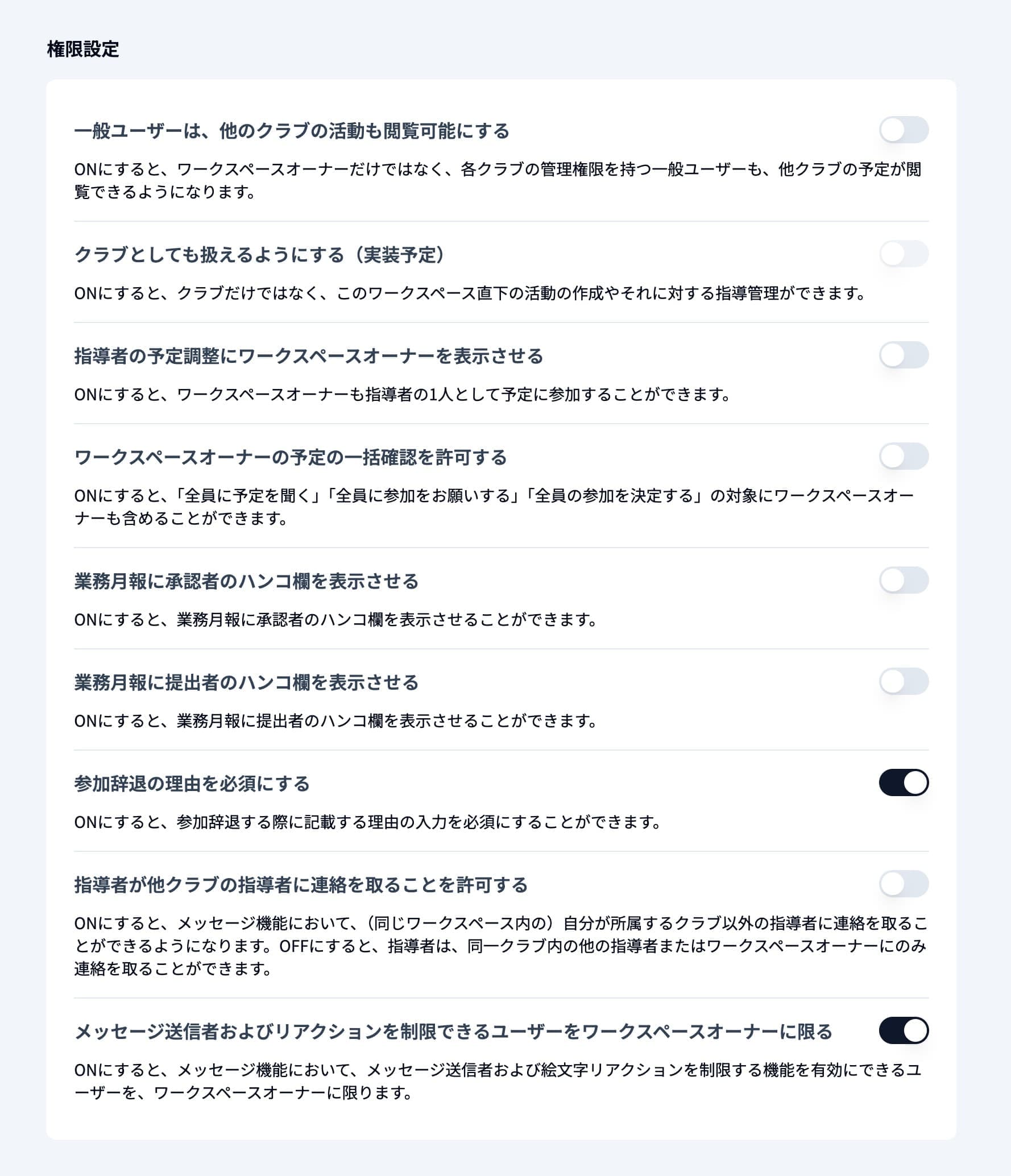Enable 業務月報に提出者のハンコ欄を表示させる switch

tap(904, 681)
